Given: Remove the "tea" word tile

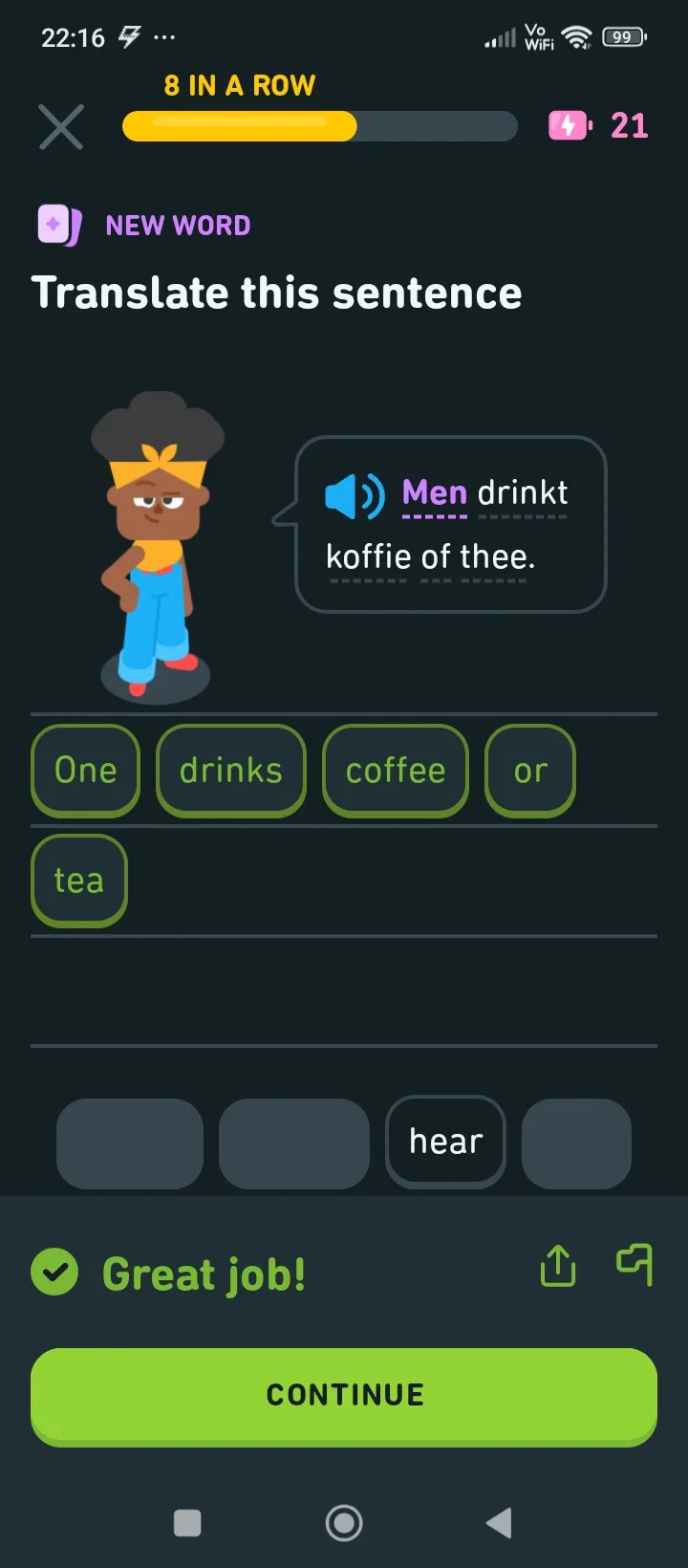Looking at the screenshot, I should 79,881.
